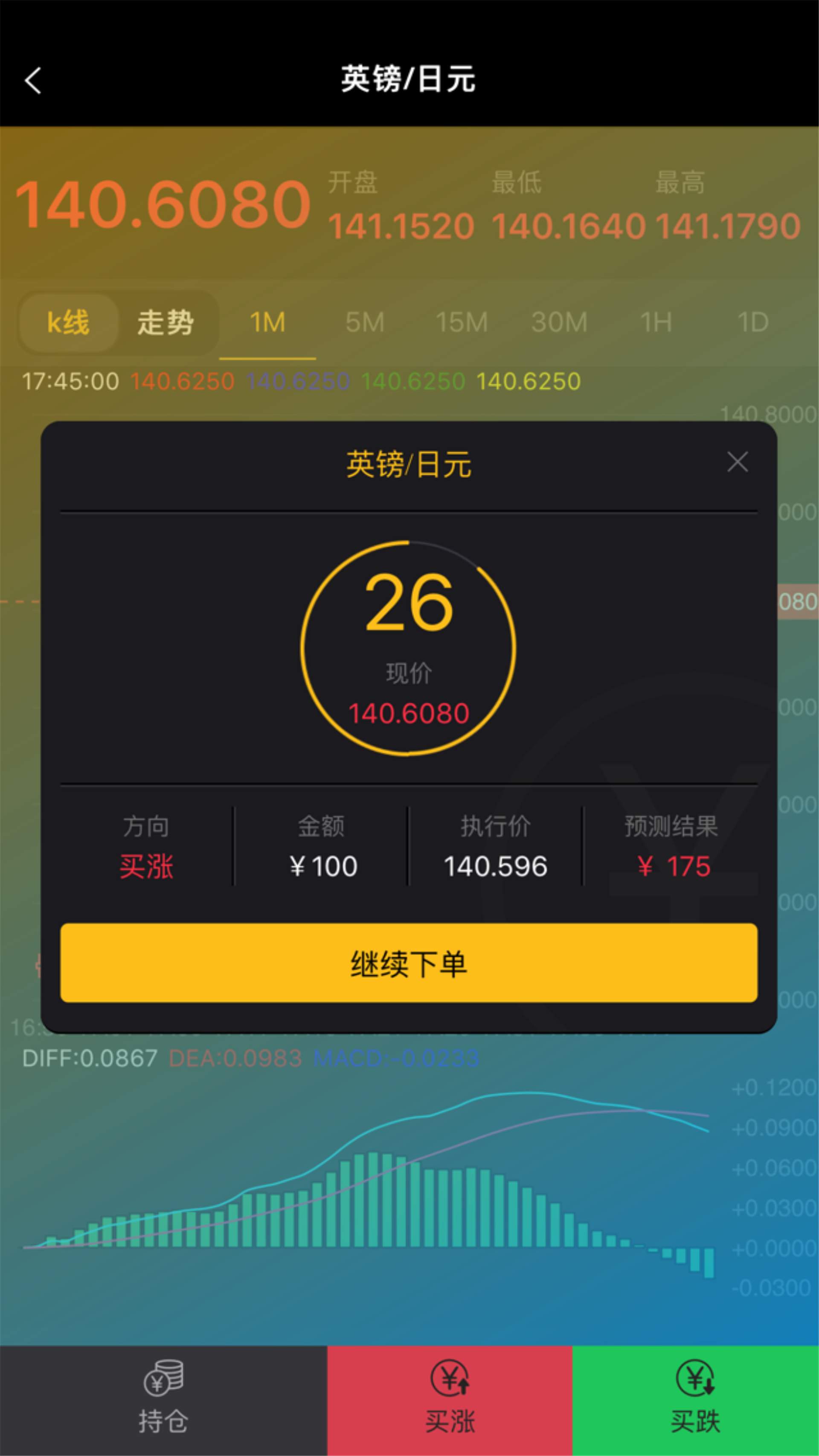
Task: Select the 30M timeframe
Action: [x=559, y=323]
